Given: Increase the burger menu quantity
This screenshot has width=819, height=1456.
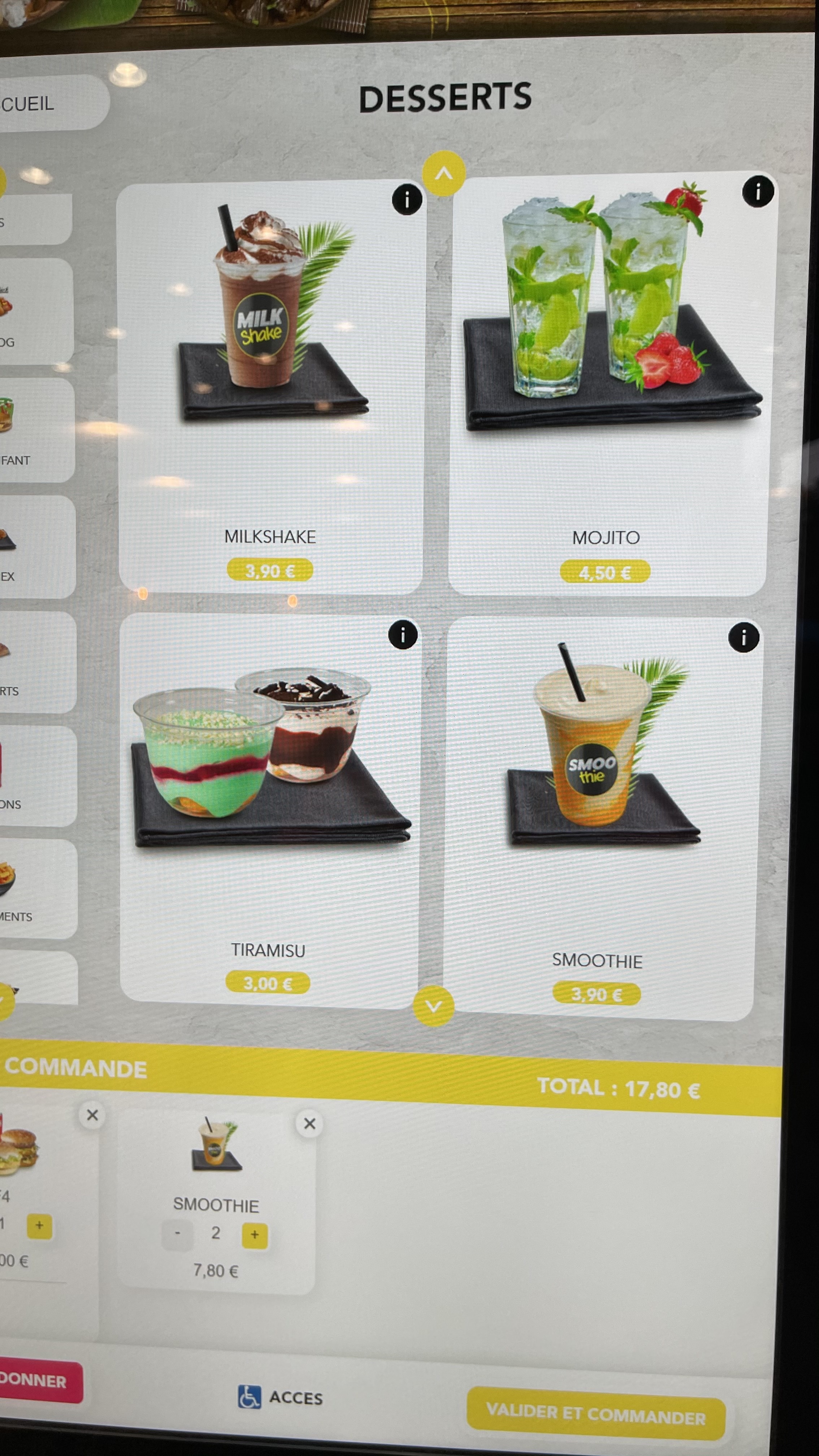Looking at the screenshot, I should click(39, 1225).
